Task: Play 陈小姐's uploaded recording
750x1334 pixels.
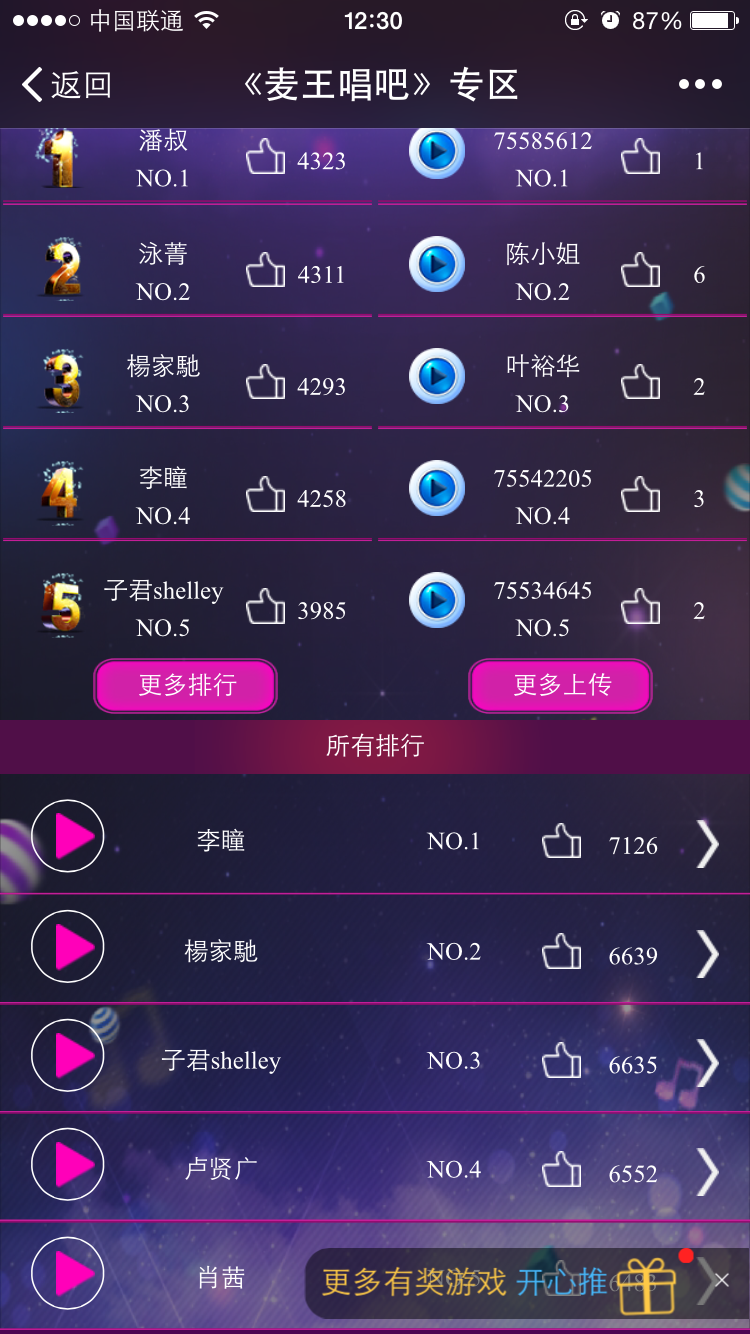Action: tap(437, 264)
